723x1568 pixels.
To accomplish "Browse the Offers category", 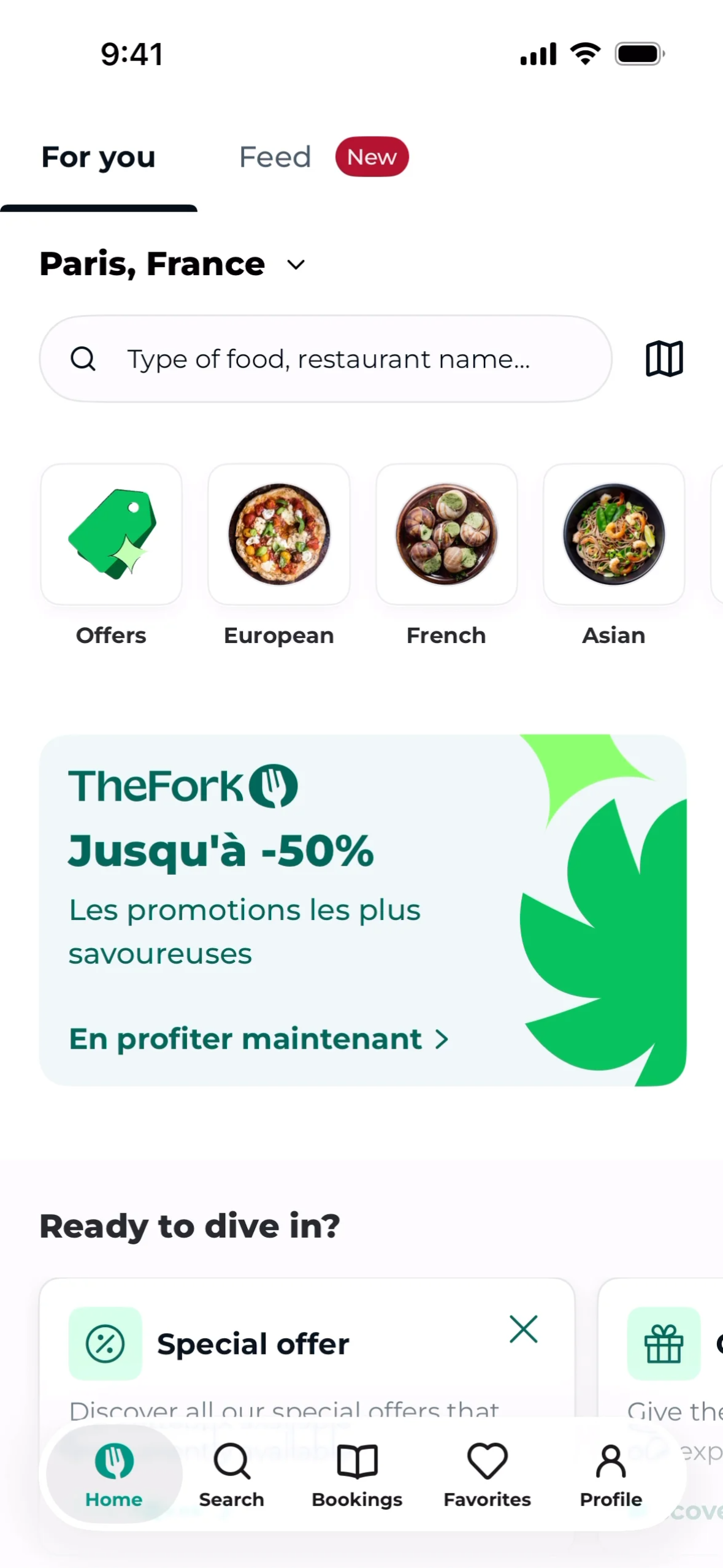I will pyautogui.click(x=111, y=535).
